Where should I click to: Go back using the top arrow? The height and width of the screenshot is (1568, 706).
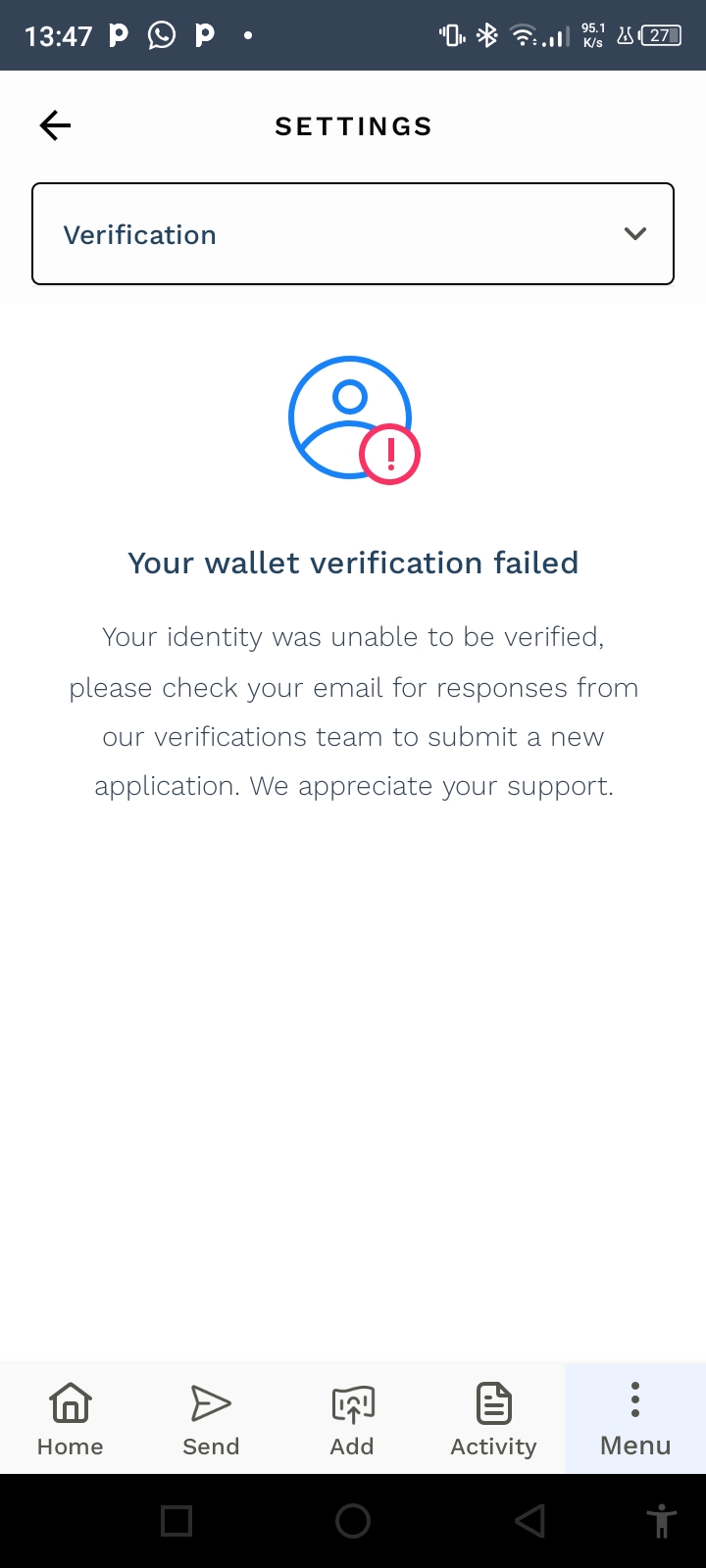[x=55, y=125]
